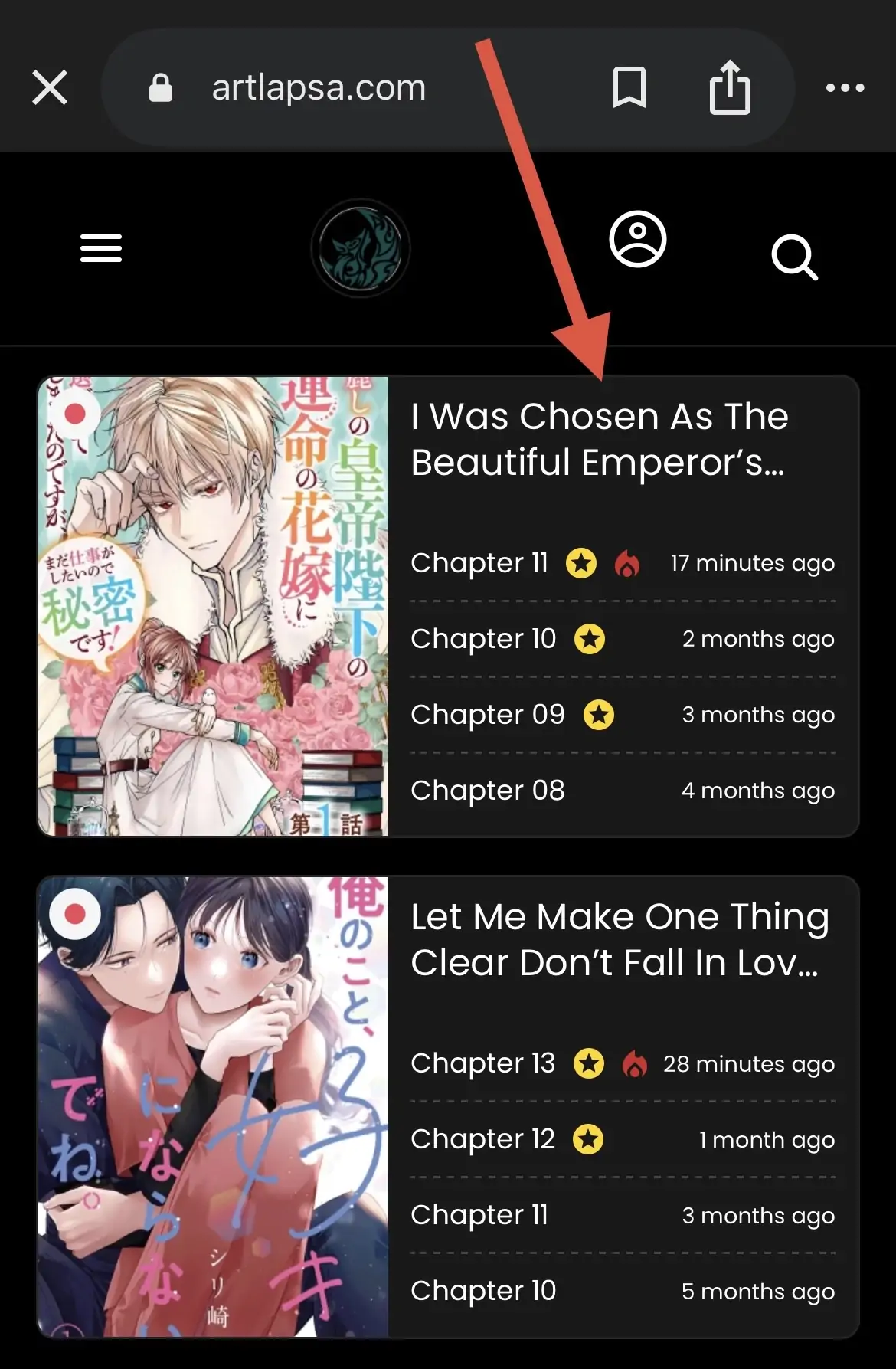The height and width of the screenshot is (1369, 896).
Task: Open the browser overflow menu
Action: pos(845,87)
